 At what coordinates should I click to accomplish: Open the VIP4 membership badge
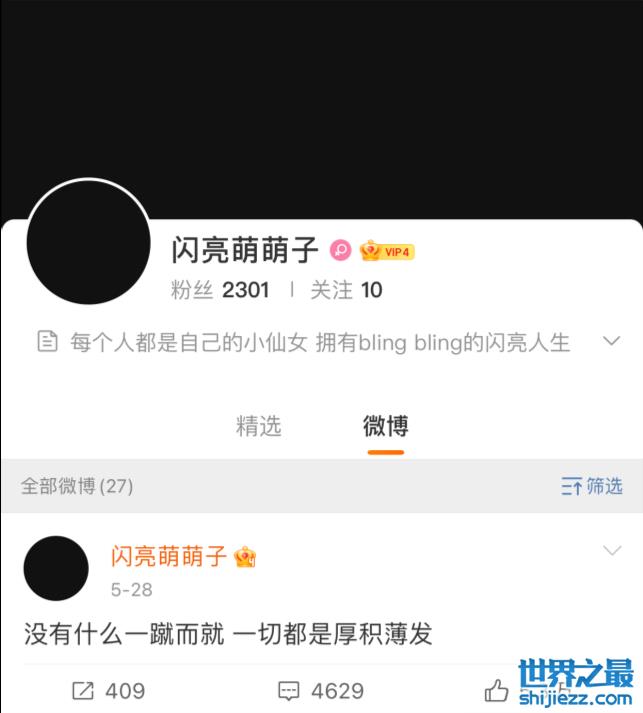tap(387, 251)
